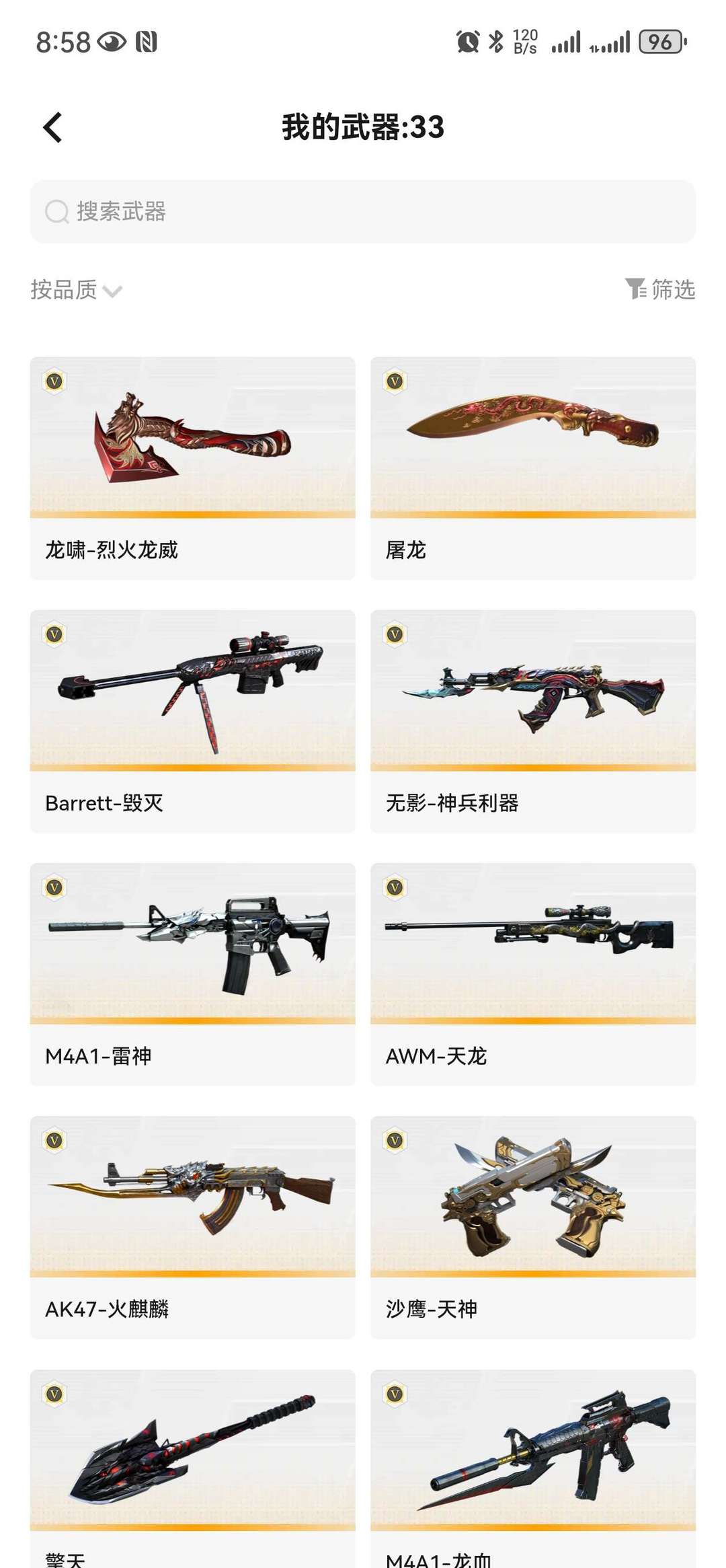
Task: Select the AK47-火麒麟 card
Action: (x=192, y=1226)
